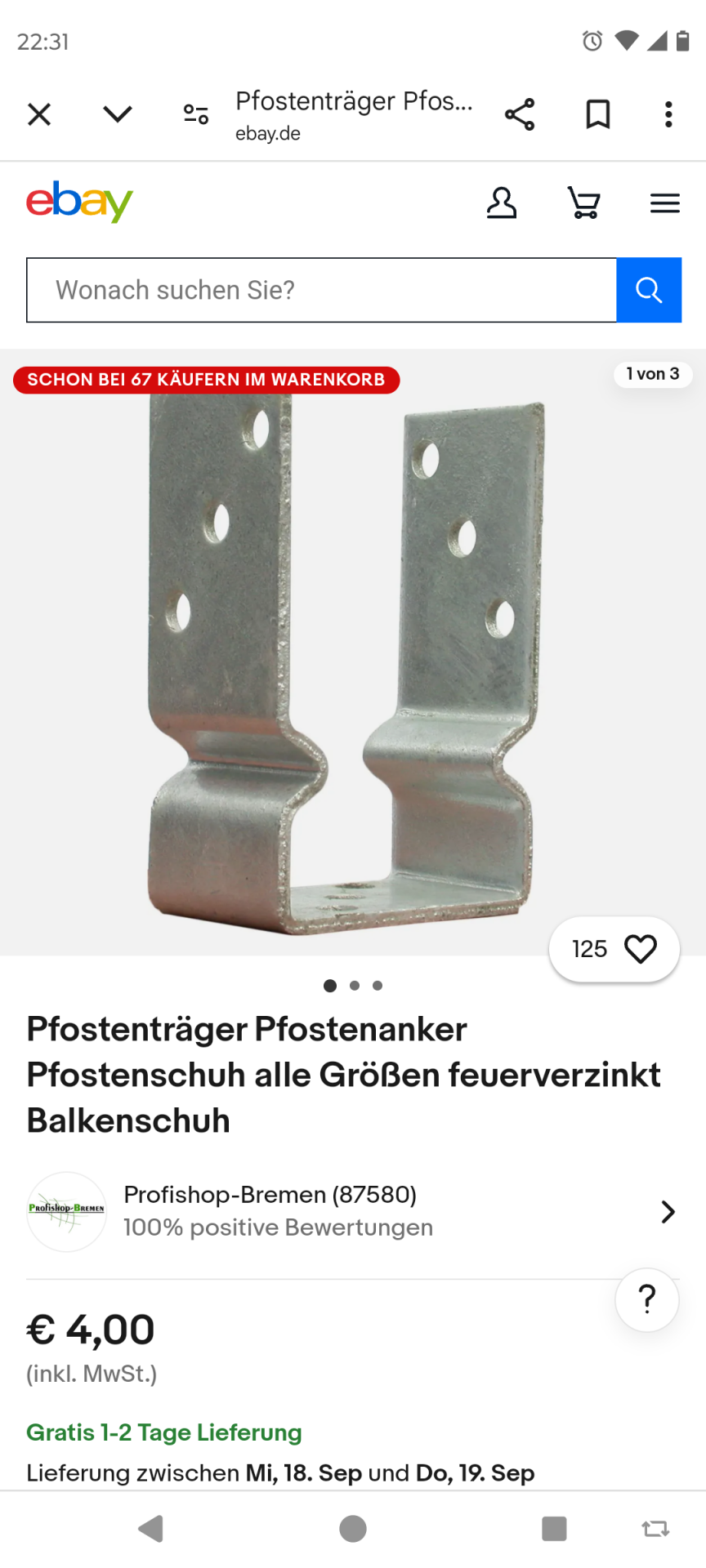Go to the eBay homepage via logo
The height and width of the screenshot is (1568, 706).
(79, 201)
